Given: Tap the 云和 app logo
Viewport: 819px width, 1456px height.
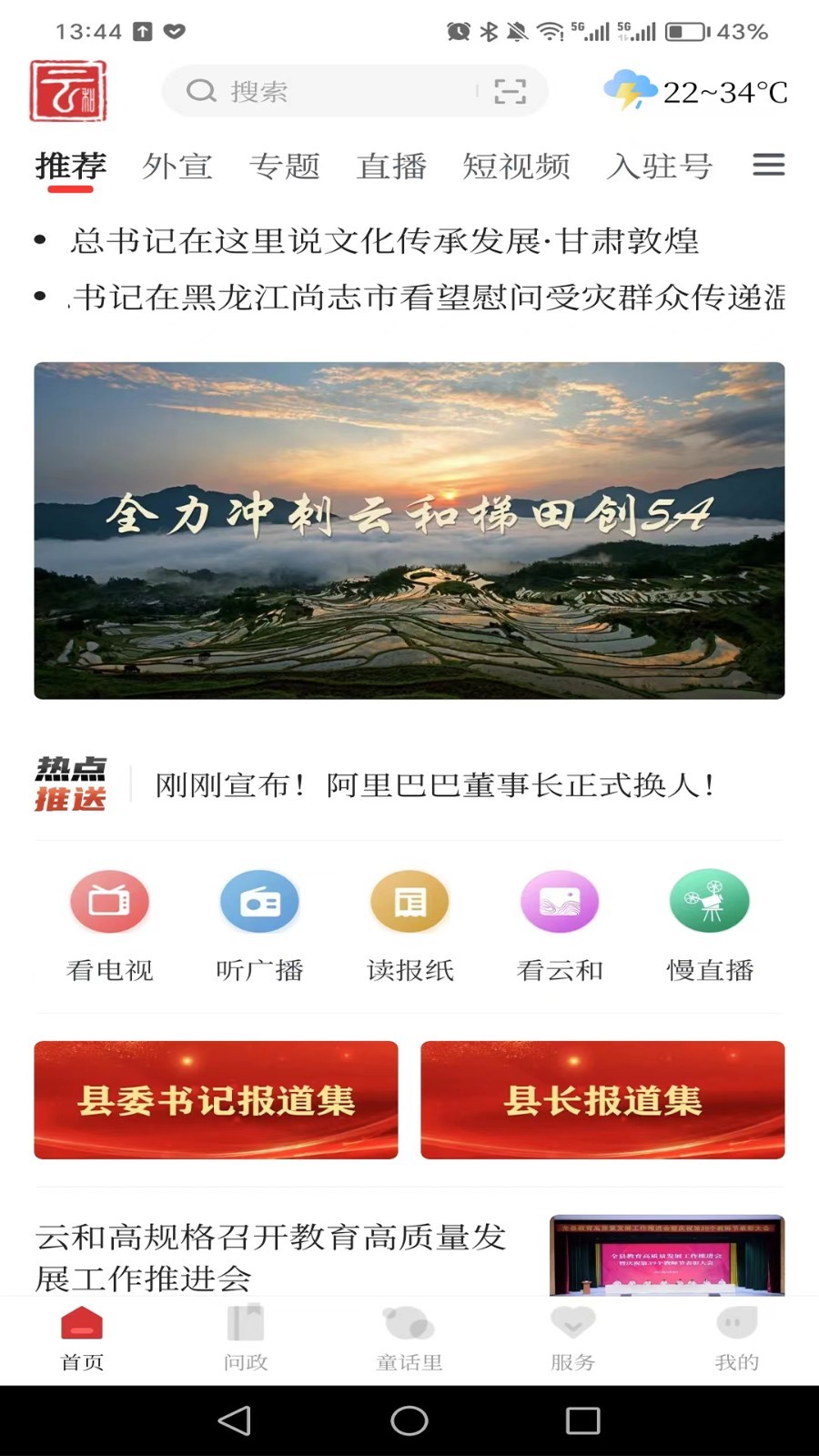Looking at the screenshot, I should coord(68,91).
